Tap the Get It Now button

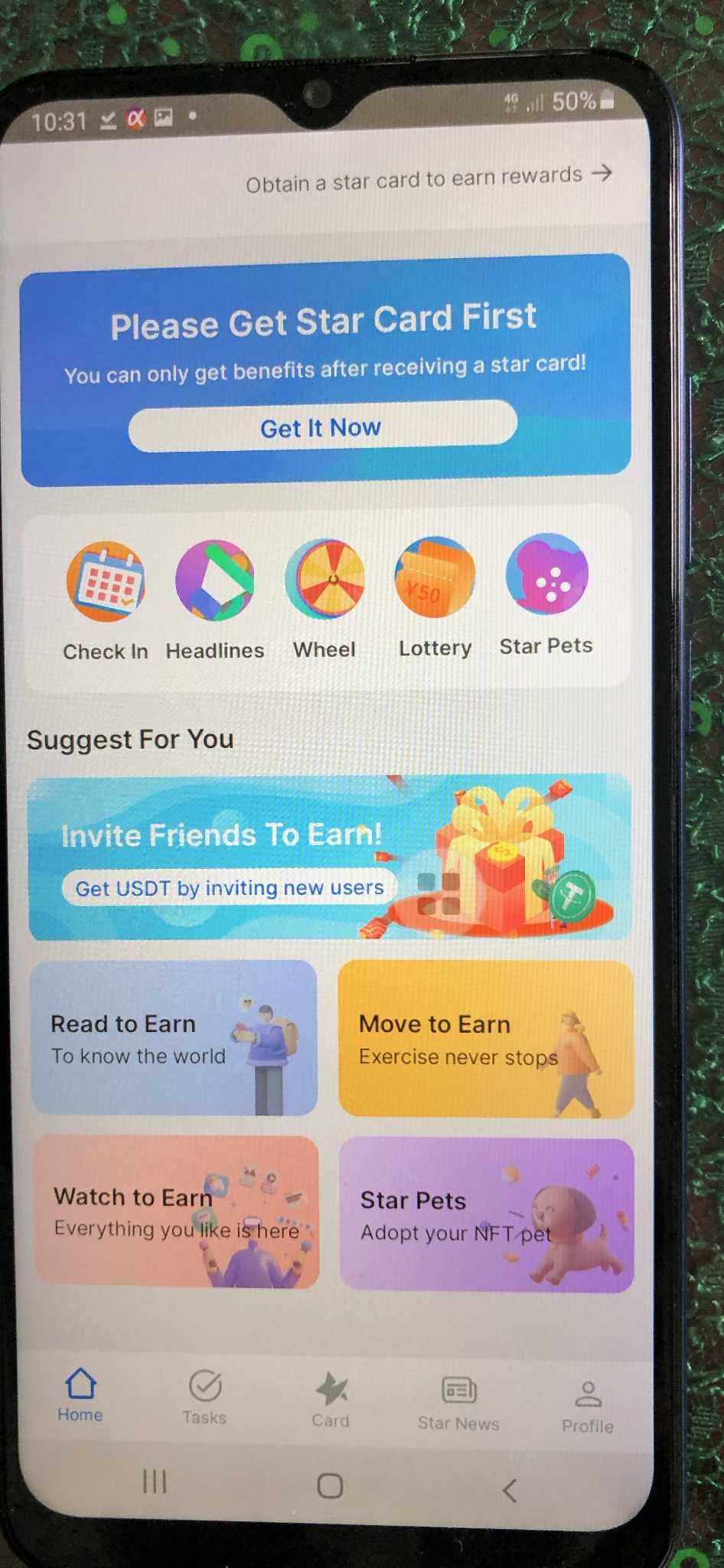tap(322, 426)
